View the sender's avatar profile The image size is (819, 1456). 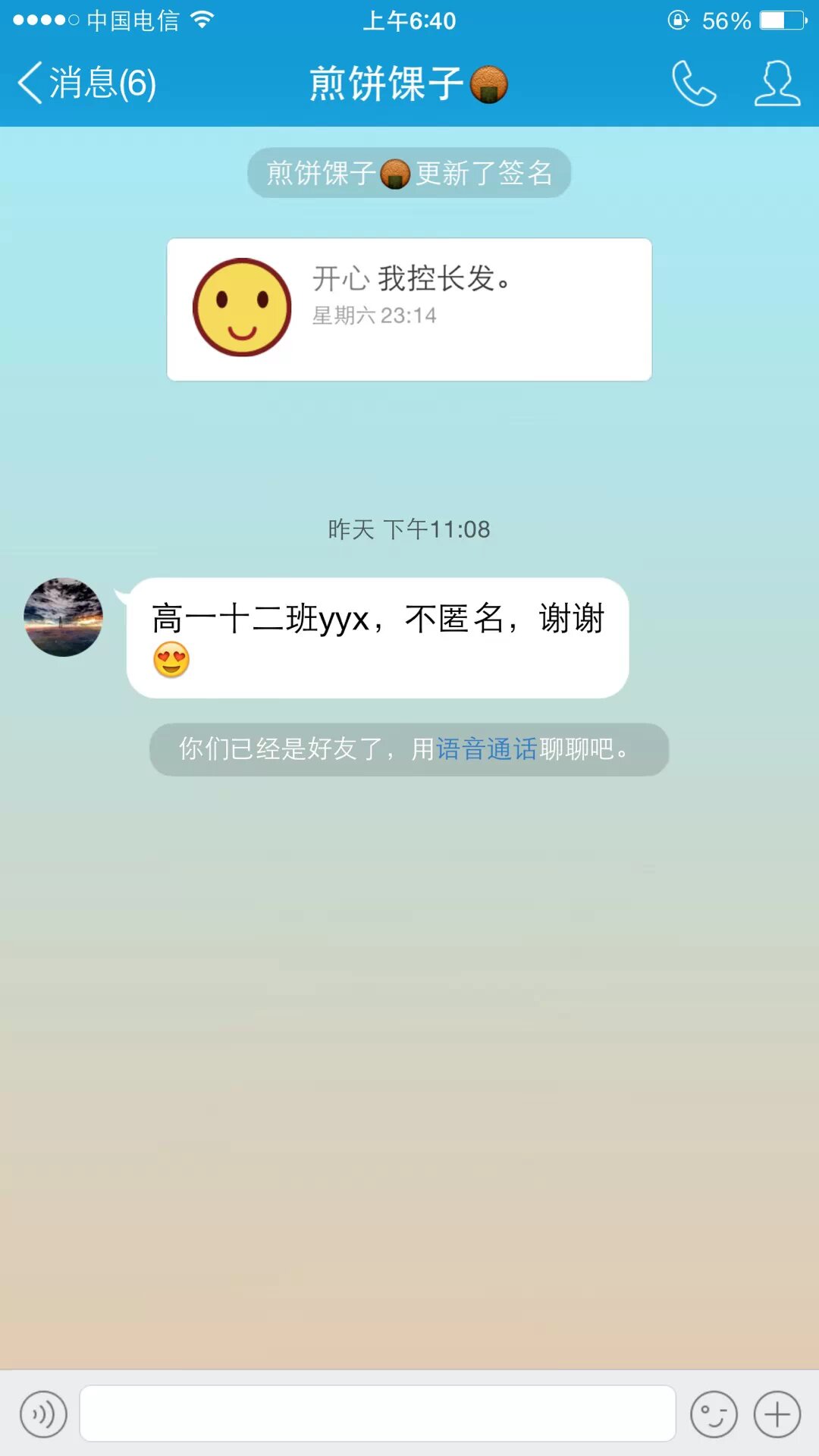[x=64, y=617]
